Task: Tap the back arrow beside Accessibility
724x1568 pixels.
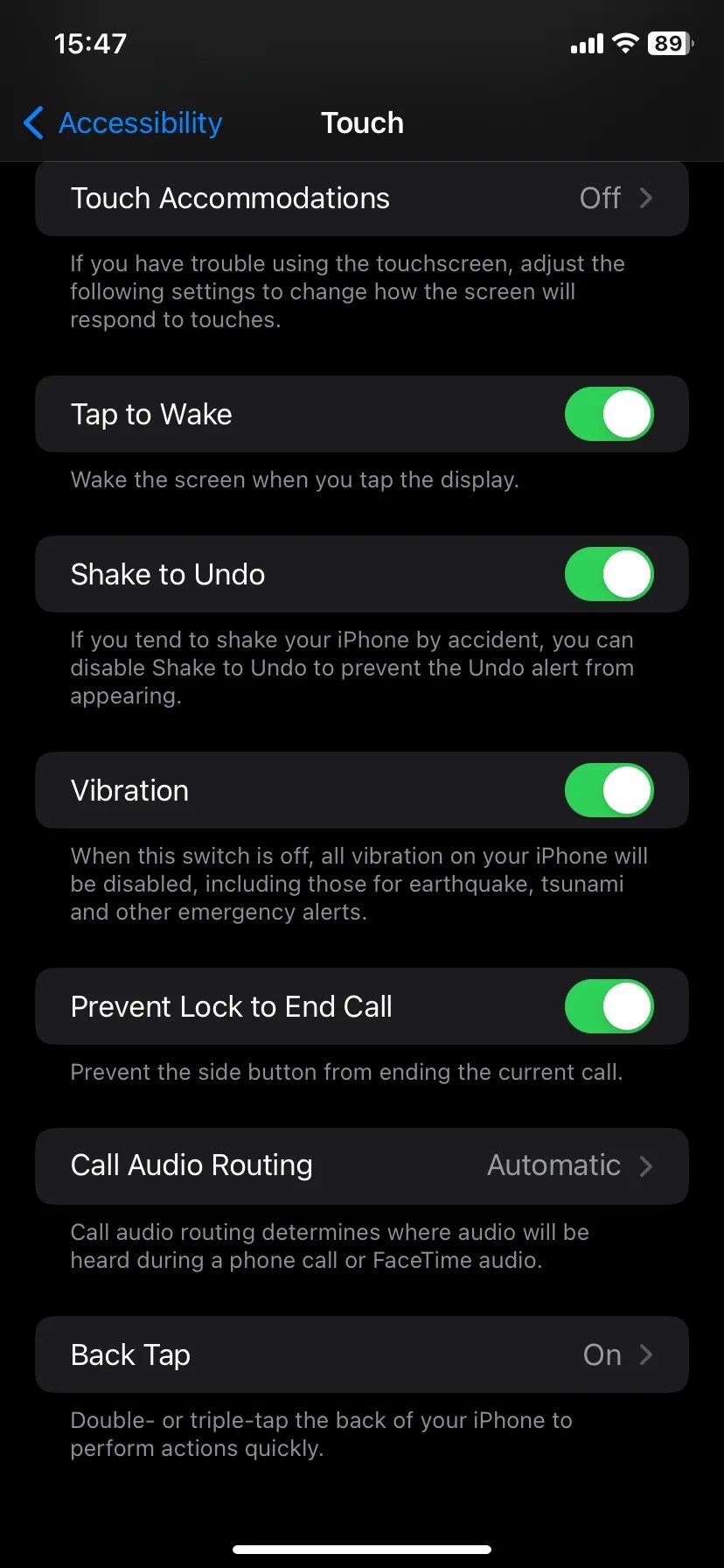Action: (x=32, y=123)
